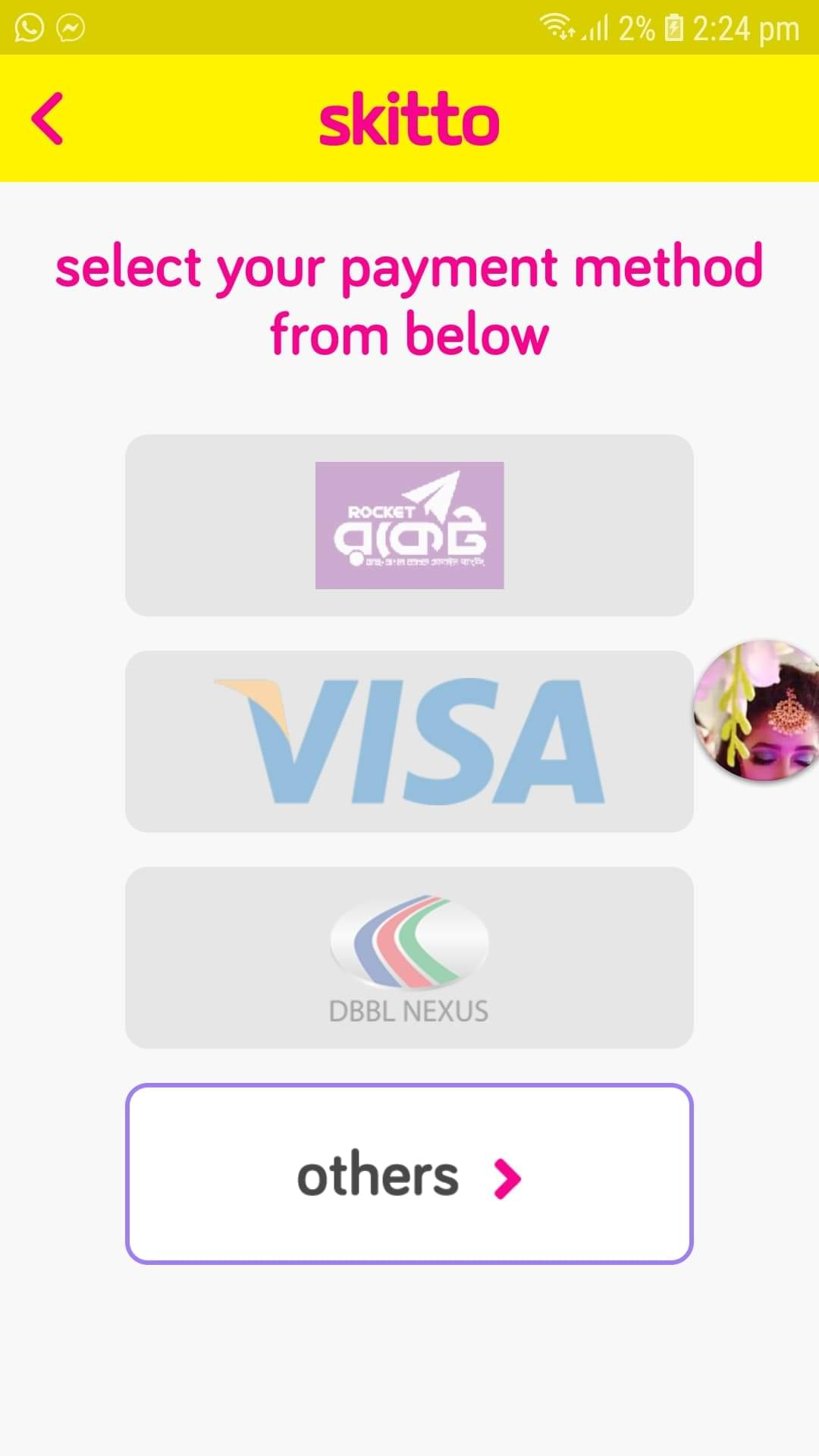The width and height of the screenshot is (819, 1456).
Task: Select Rocket as payment method
Action: tap(409, 525)
